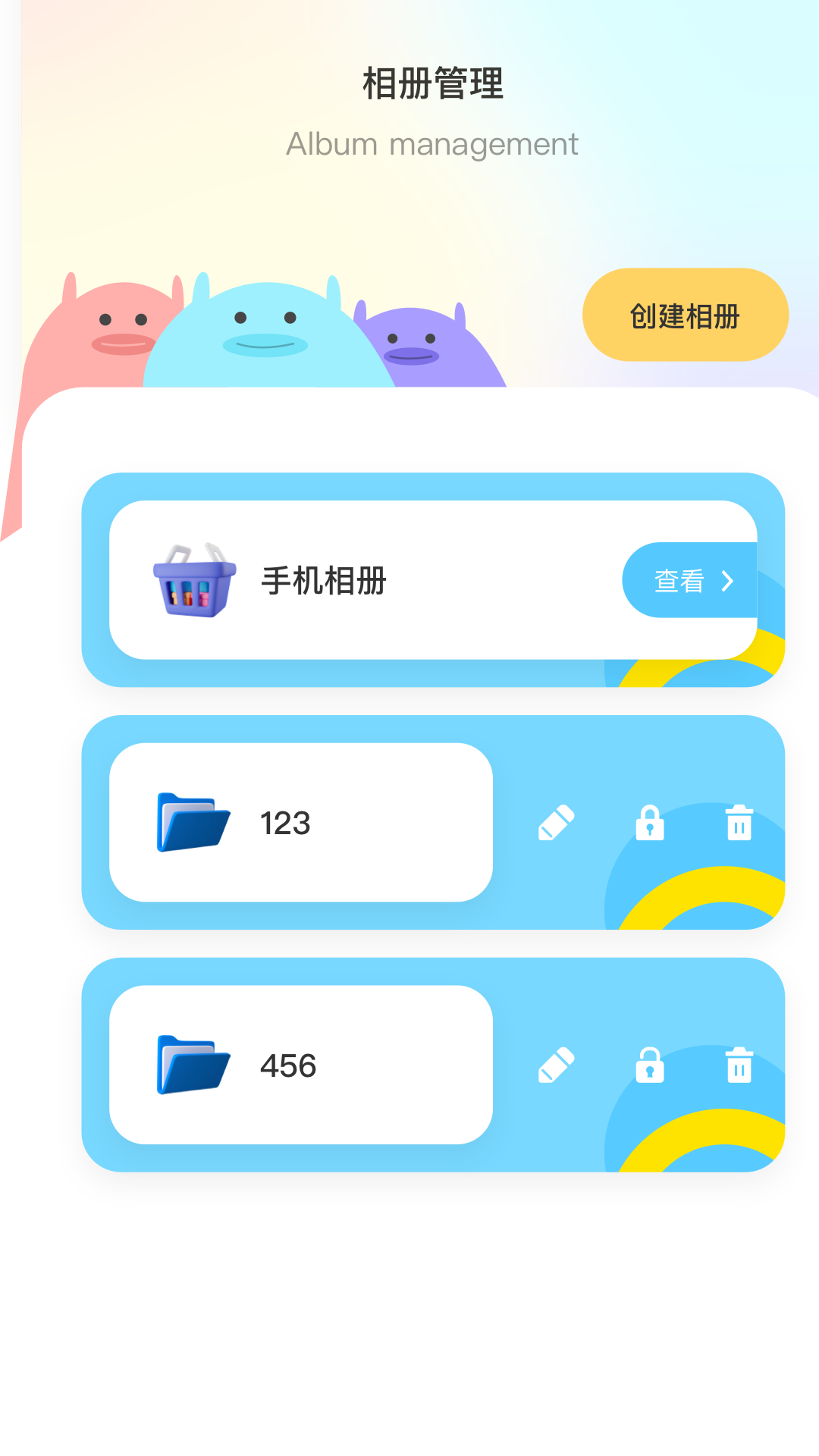Click the basket icon beside 手机相册
Screen dimensions: 819x1456
(193, 580)
